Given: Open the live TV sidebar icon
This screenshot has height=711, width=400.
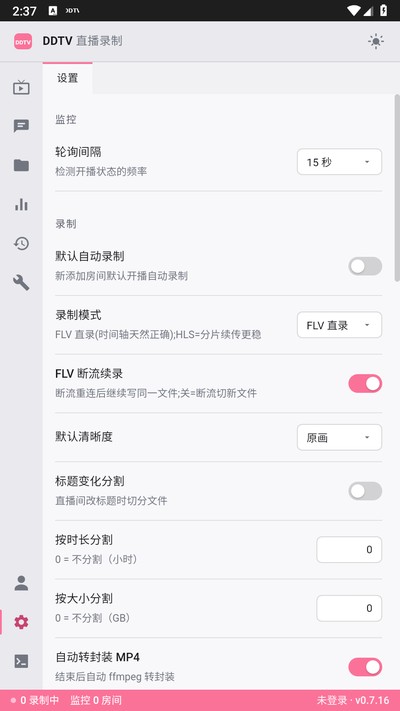Looking at the screenshot, I should [21, 87].
